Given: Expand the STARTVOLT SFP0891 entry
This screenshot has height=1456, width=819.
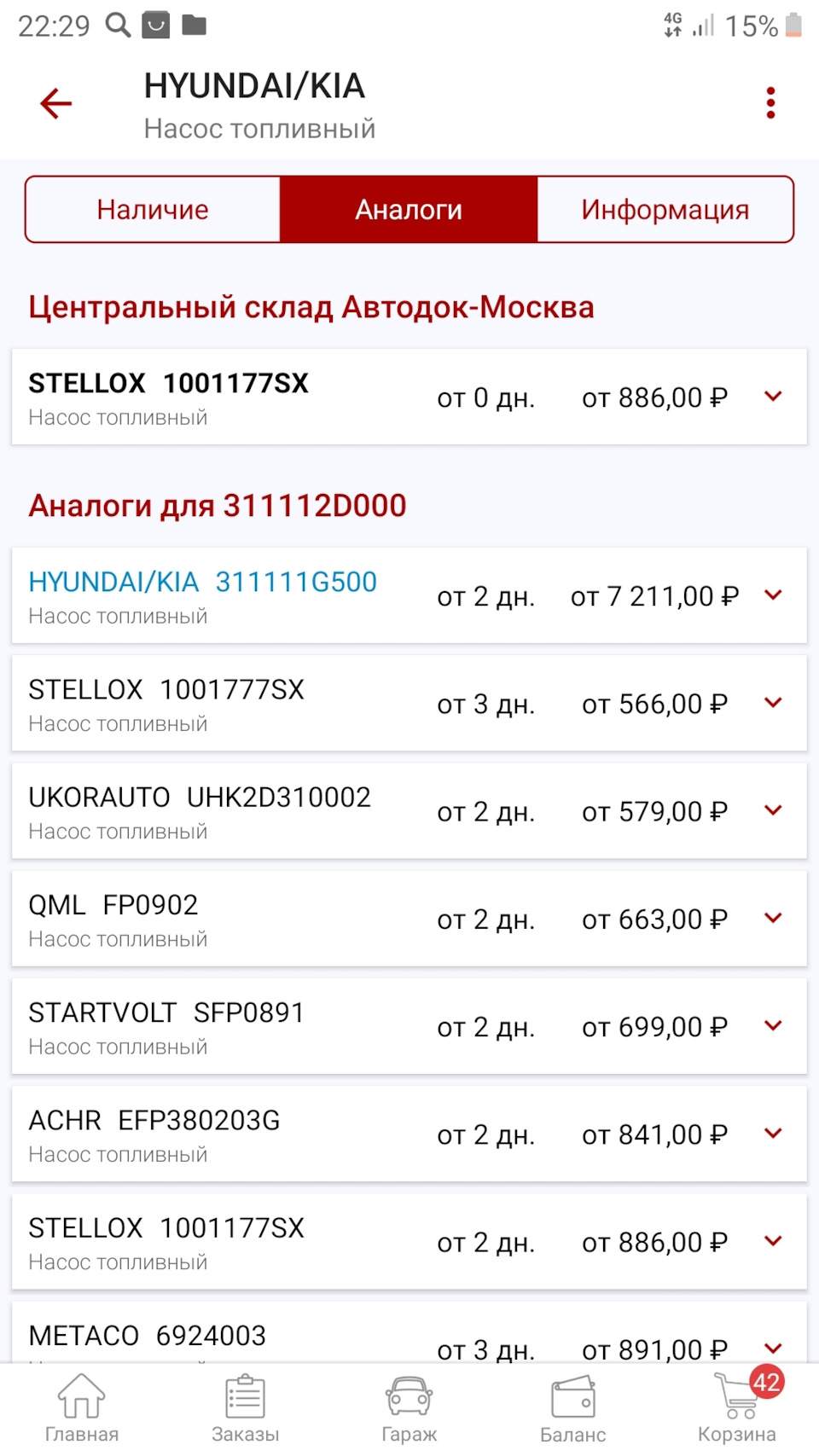Looking at the screenshot, I should click(x=774, y=1026).
